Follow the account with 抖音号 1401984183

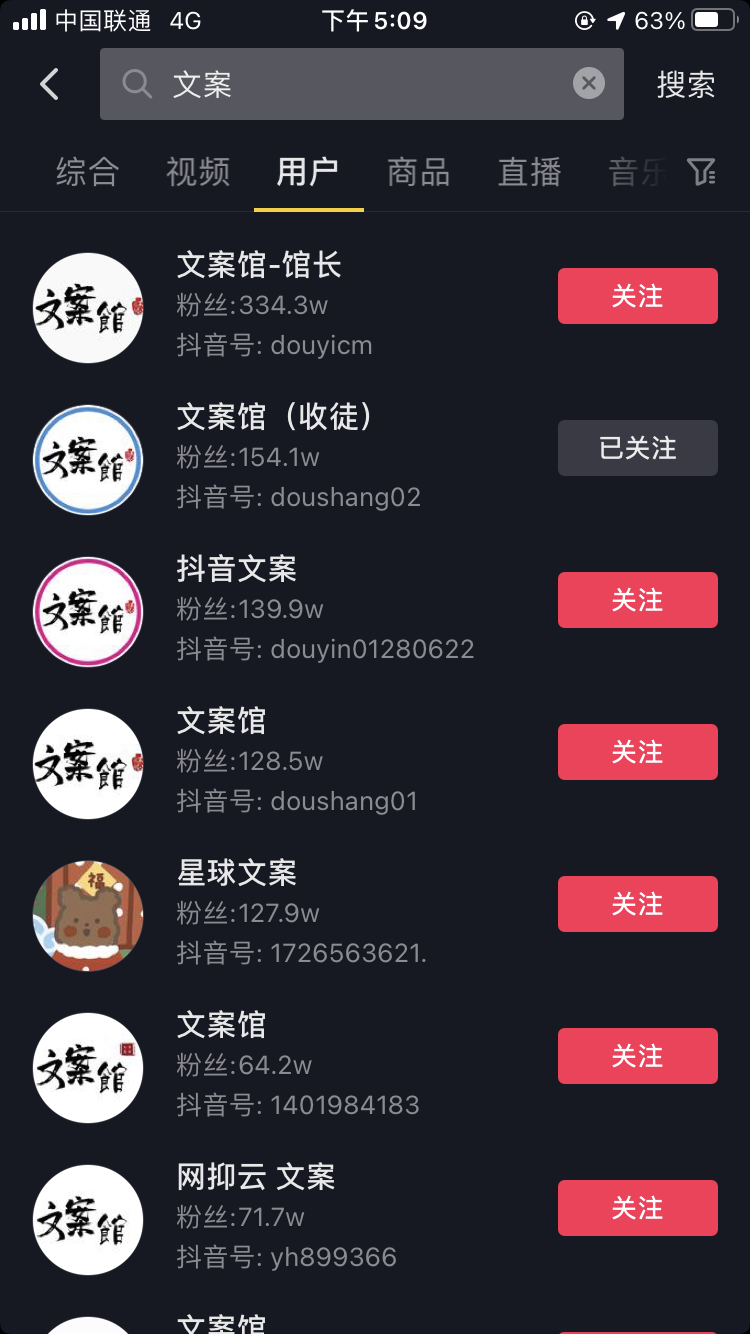click(x=637, y=1056)
